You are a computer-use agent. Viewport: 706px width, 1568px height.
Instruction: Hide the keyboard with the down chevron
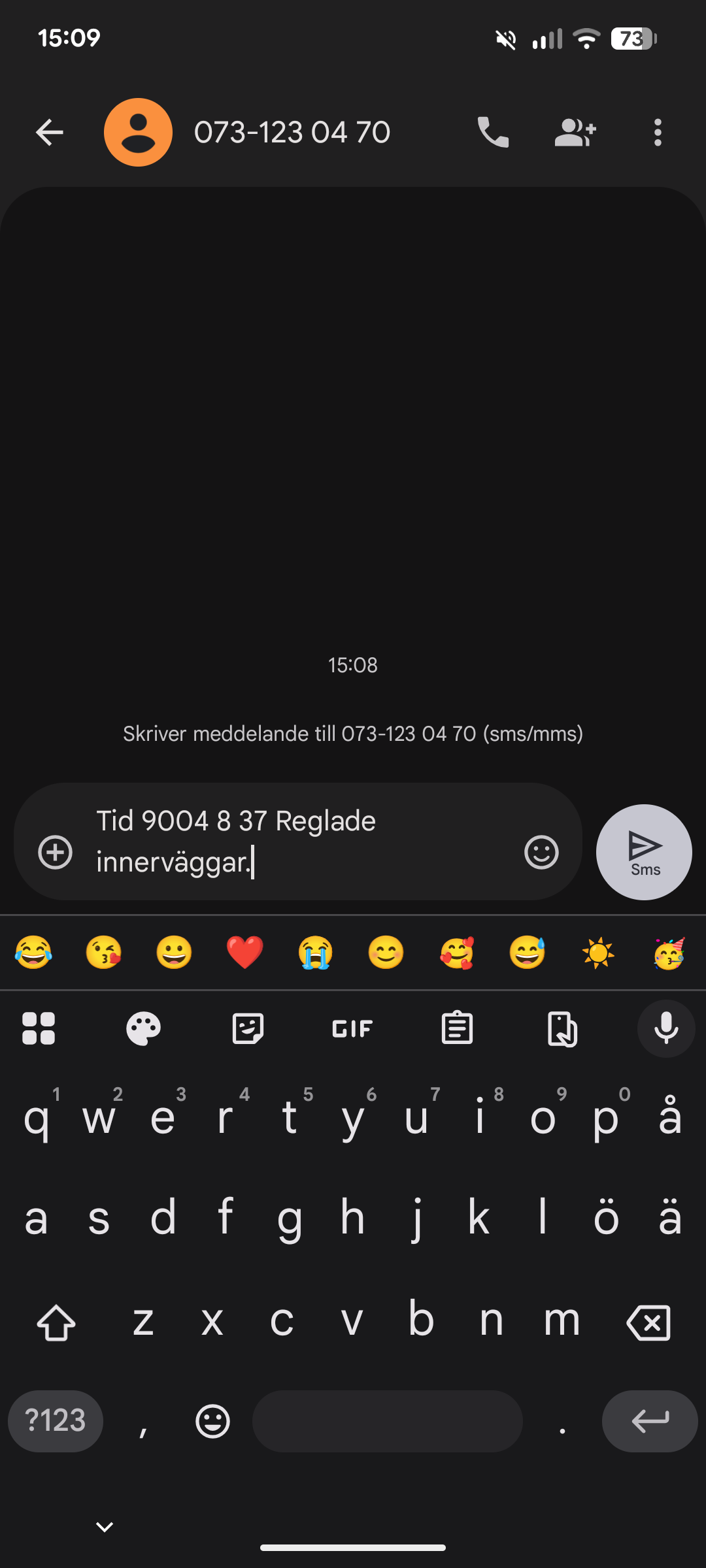[105, 1527]
